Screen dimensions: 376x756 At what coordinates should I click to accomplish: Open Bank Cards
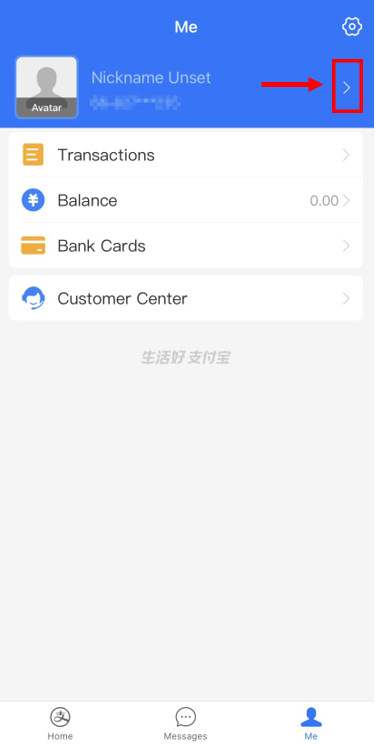click(x=186, y=246)
